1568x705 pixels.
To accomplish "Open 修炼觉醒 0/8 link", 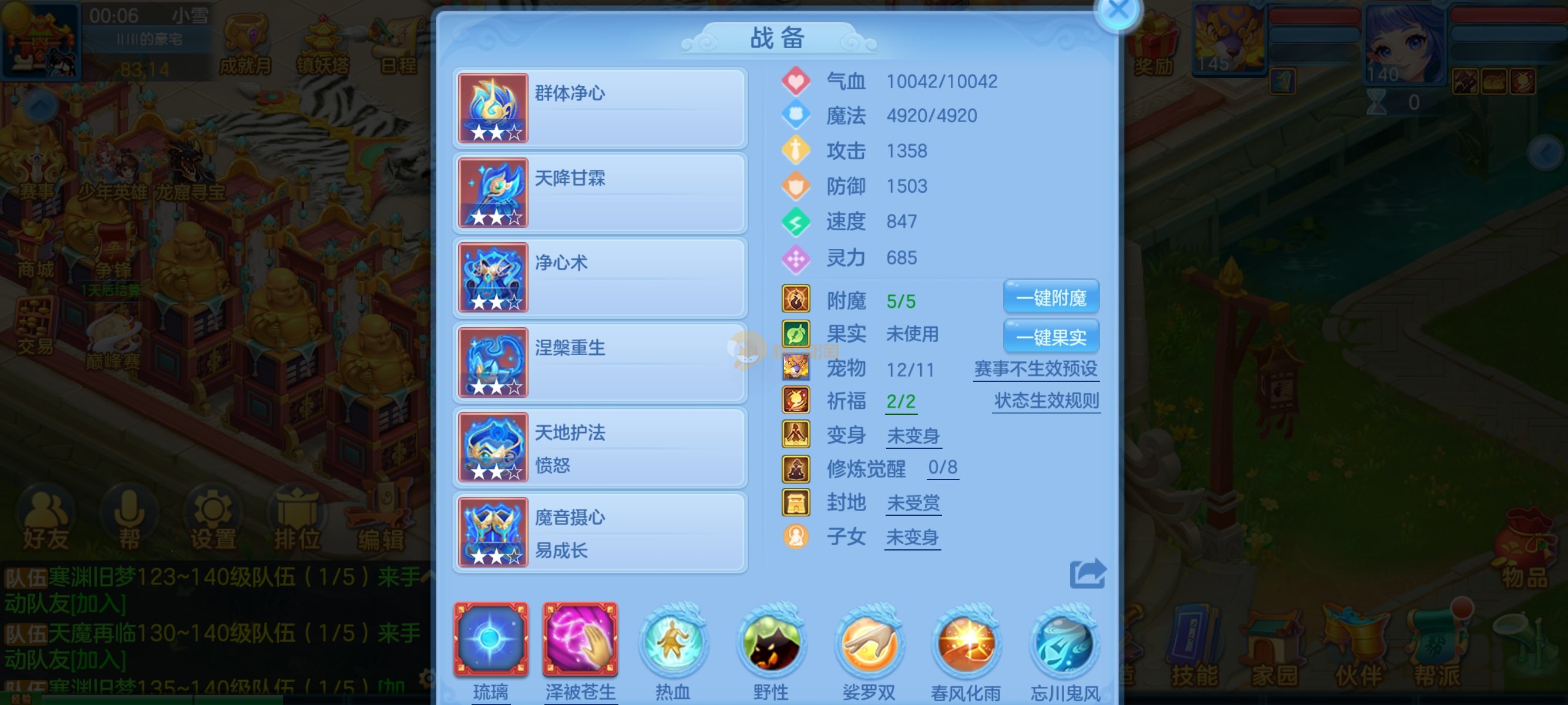I will [x=942, y=468].
